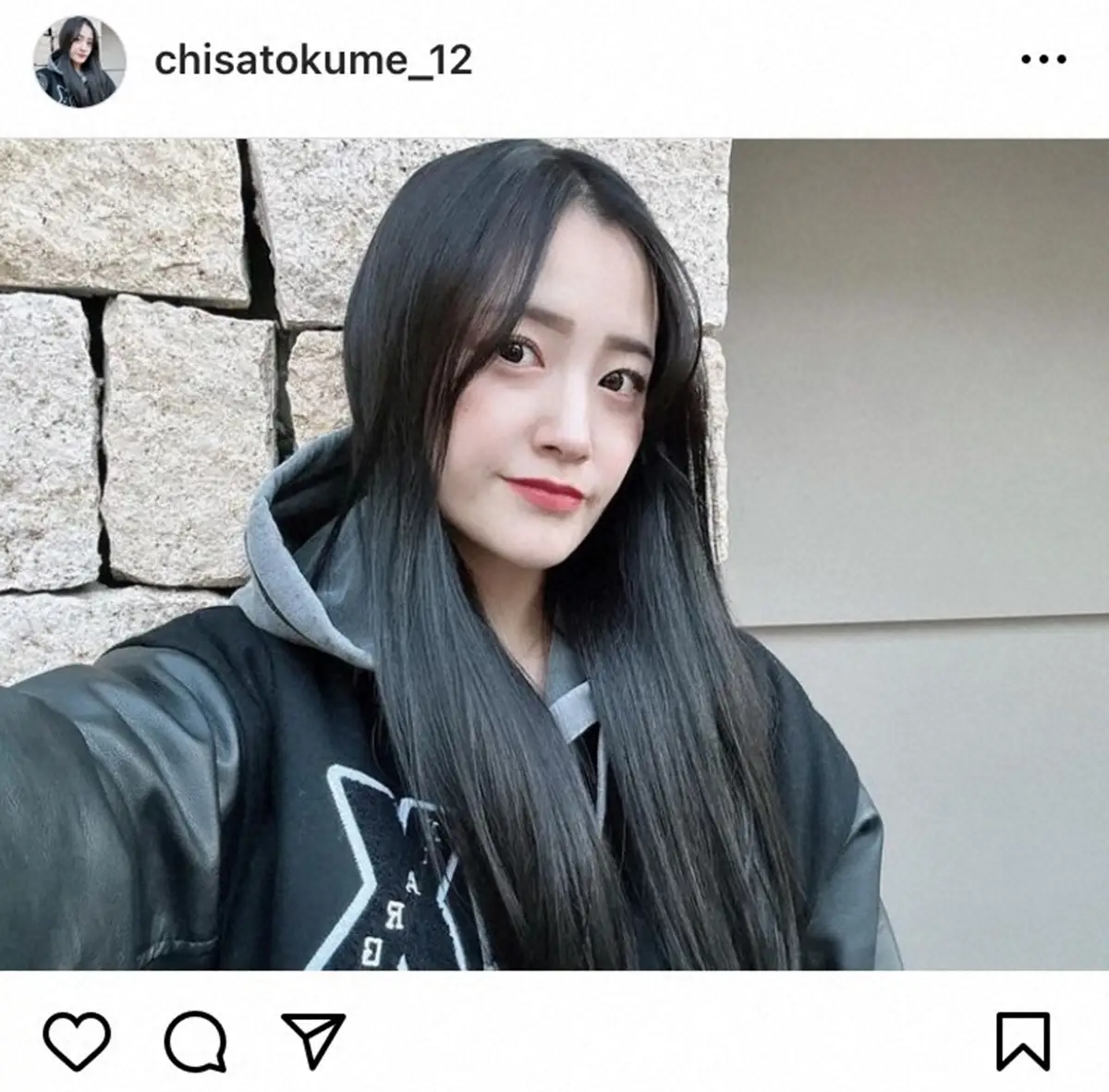
Task: Bookmark this post
Action: 1023,1041
